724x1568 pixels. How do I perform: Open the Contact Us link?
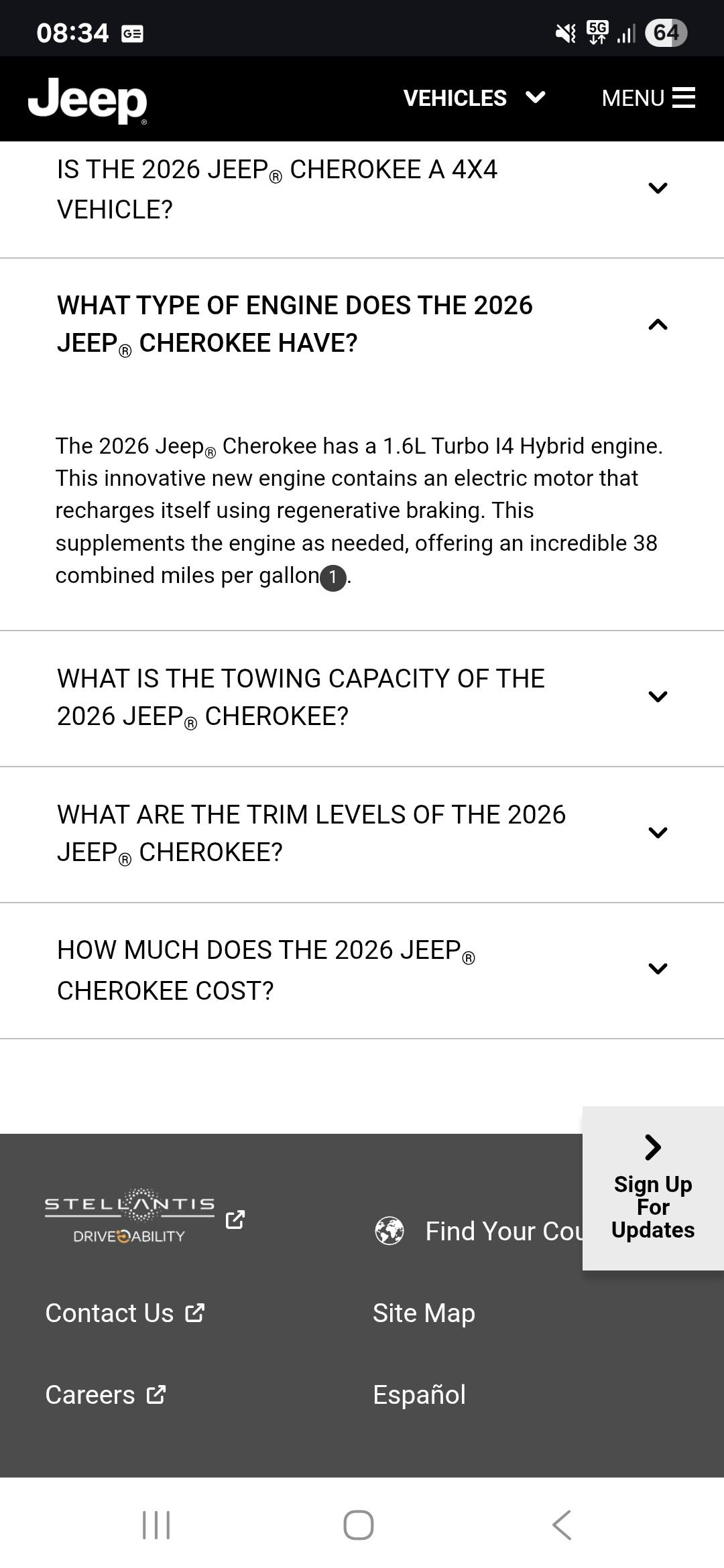[125, 1313]
